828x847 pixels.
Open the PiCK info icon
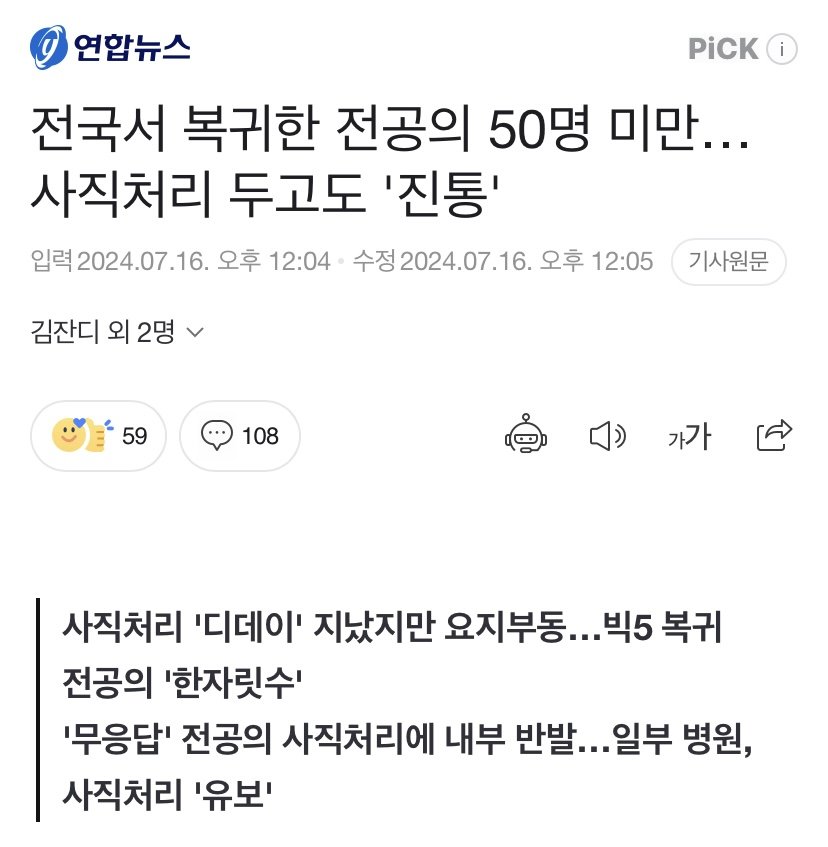click(x=783, y=49)
